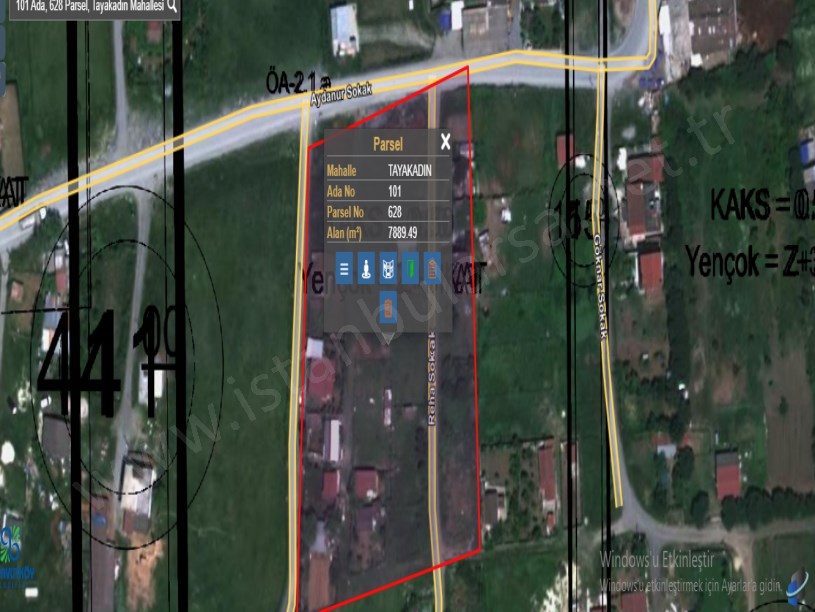
Task: Tap the magnifier icon in search box
Action: tap(171, 6)
